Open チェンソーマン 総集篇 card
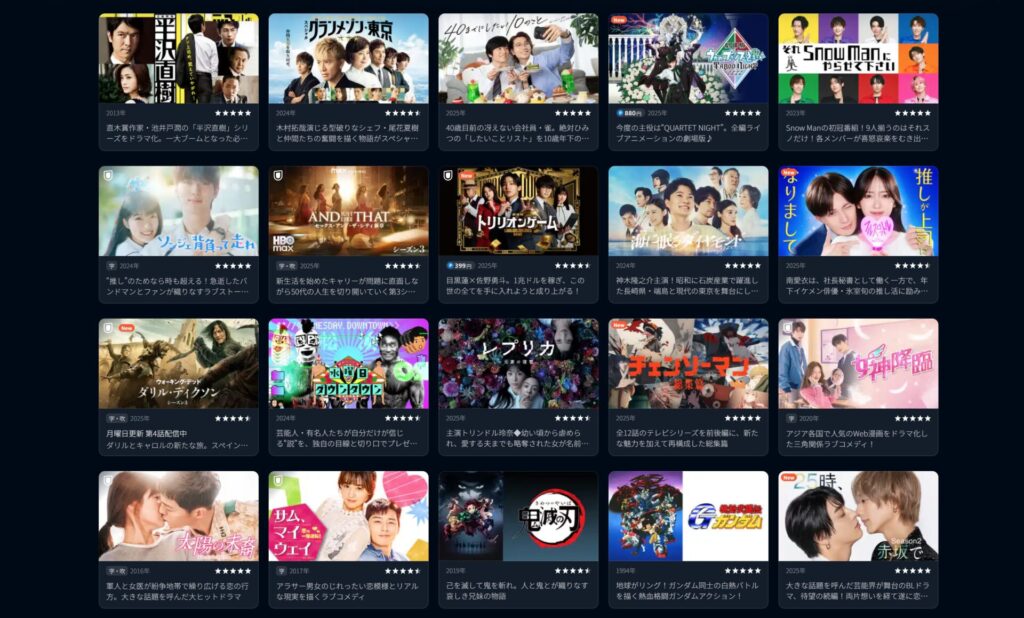The width and height of the screenshot is (1024, 618). coord(688,364)
